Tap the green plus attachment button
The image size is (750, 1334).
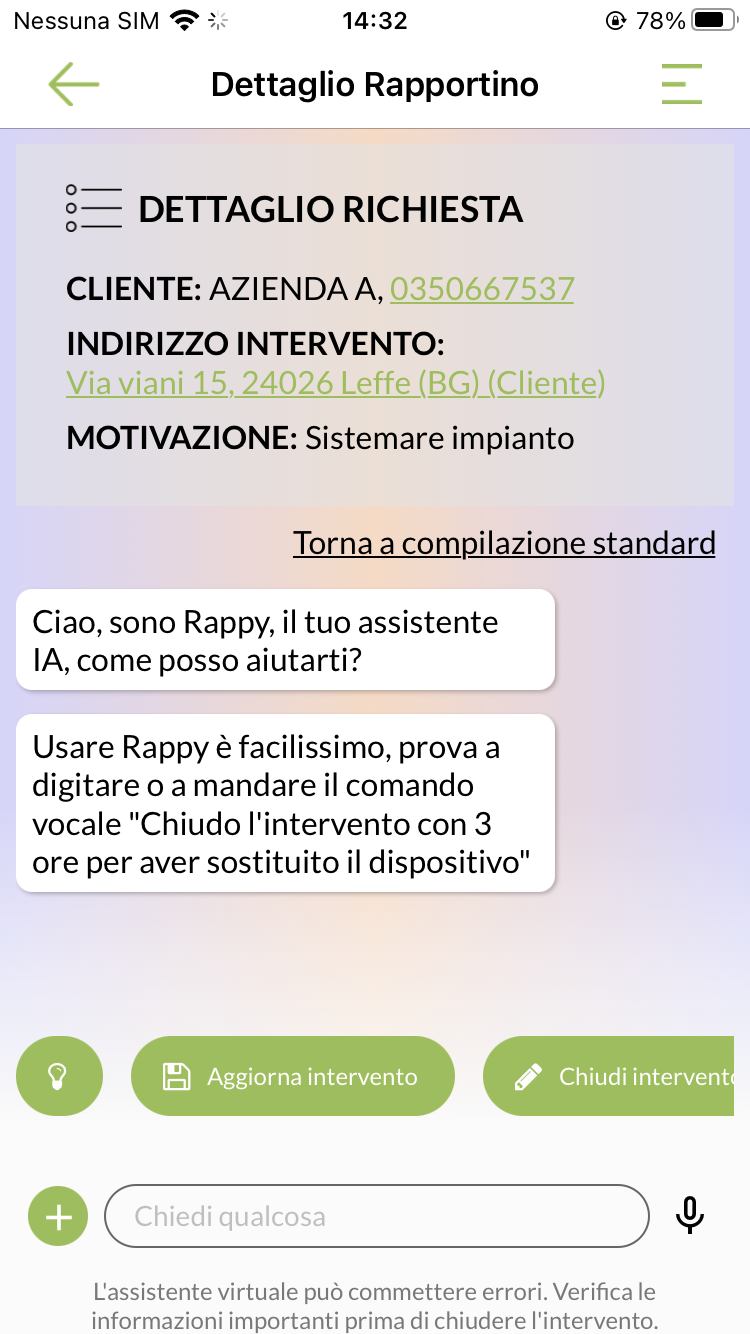(58, 1217)
